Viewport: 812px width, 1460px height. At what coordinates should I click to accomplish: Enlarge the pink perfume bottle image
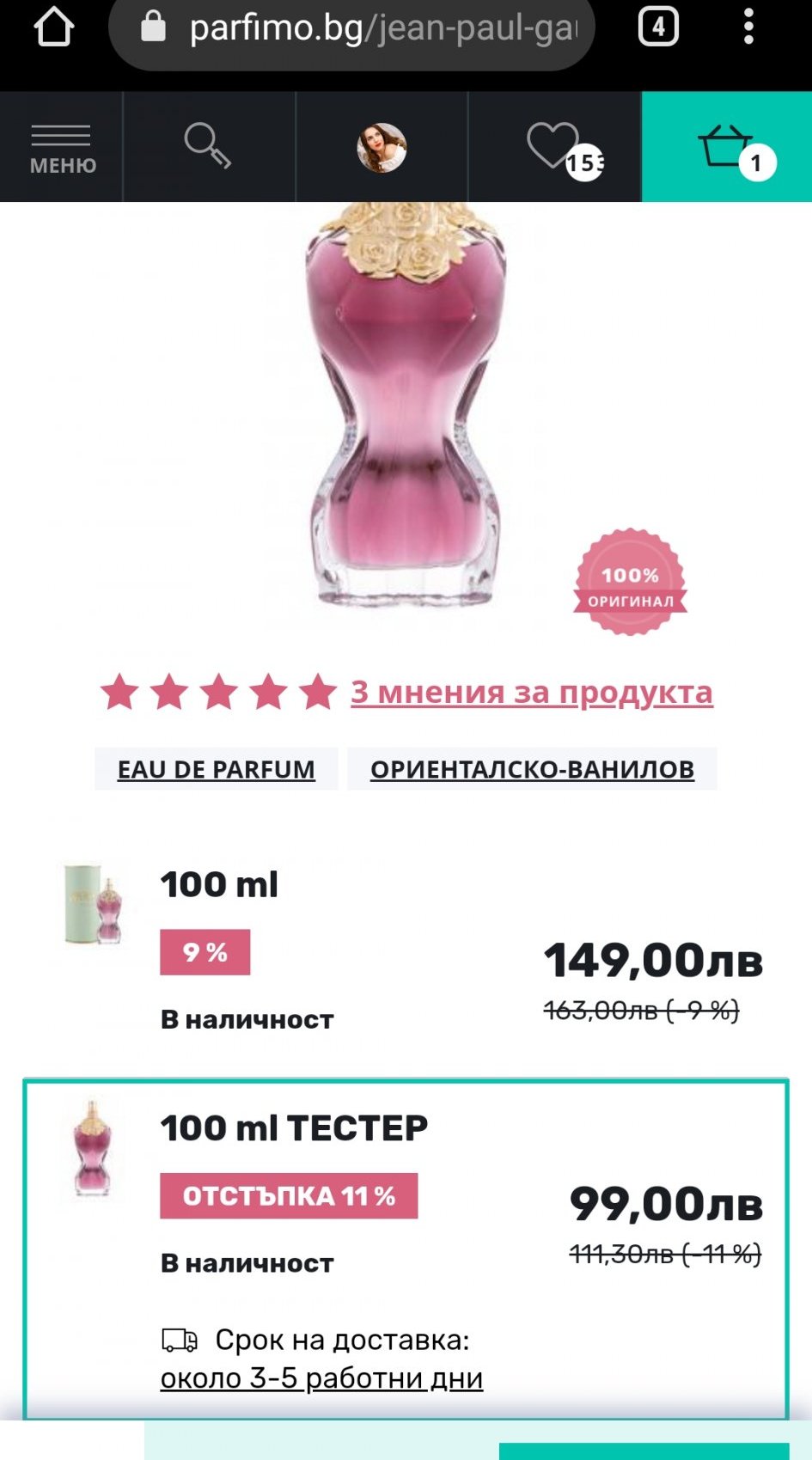coord(406,404)
